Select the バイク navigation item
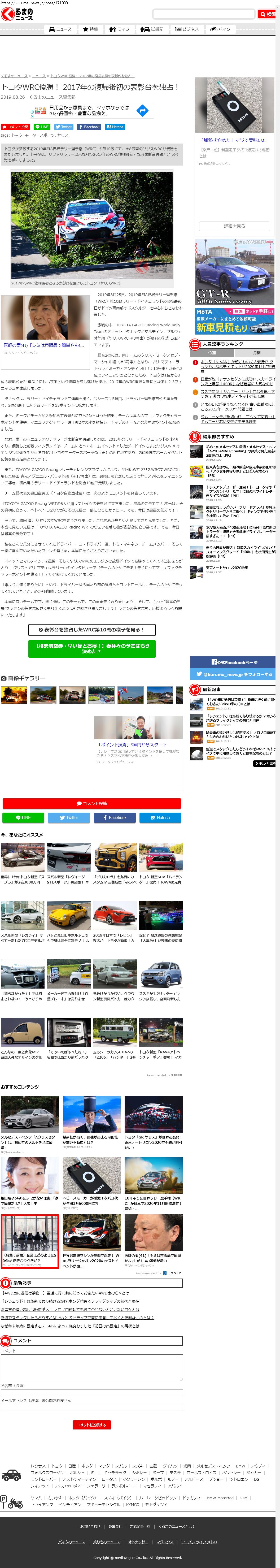 click(x=221, y=29)
